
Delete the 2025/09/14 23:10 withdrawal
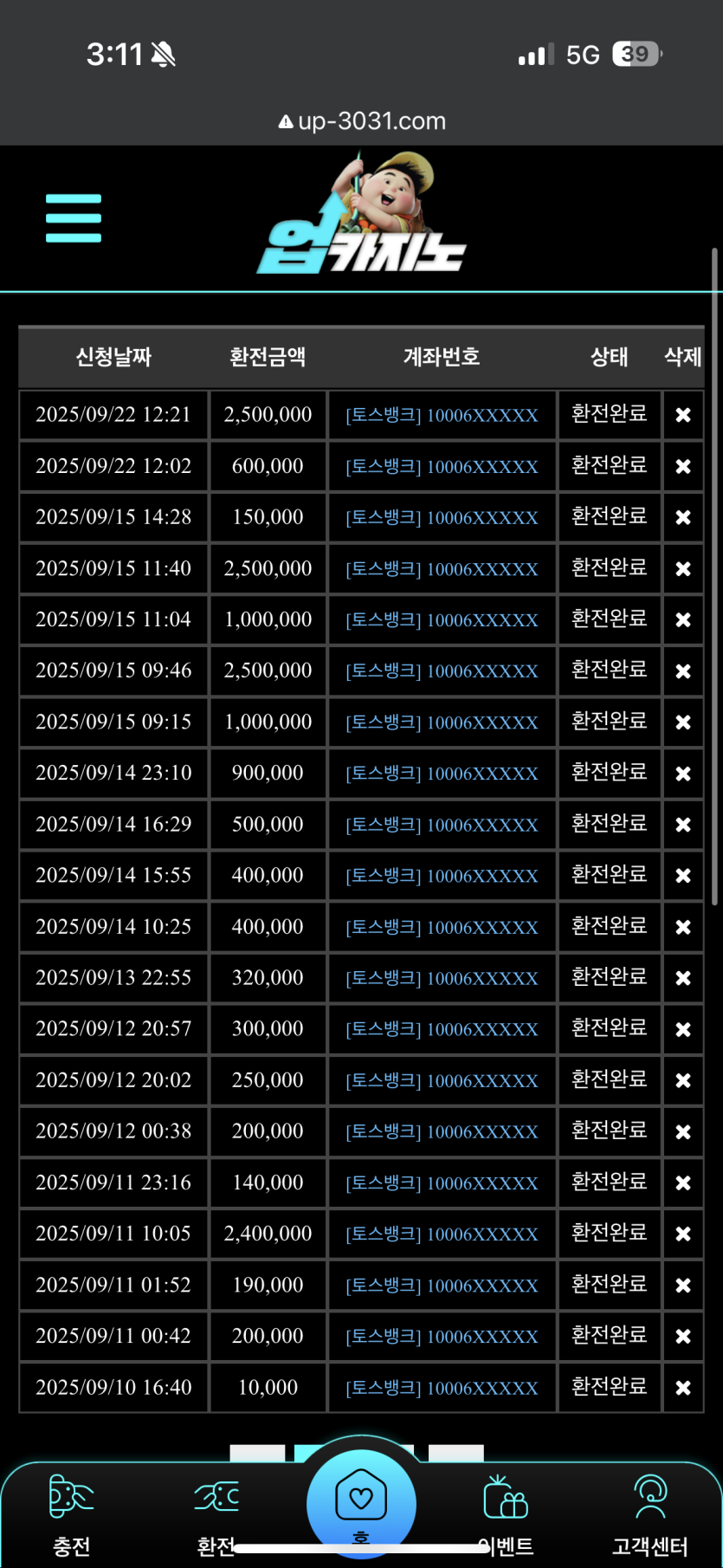(x=683, y=774)
